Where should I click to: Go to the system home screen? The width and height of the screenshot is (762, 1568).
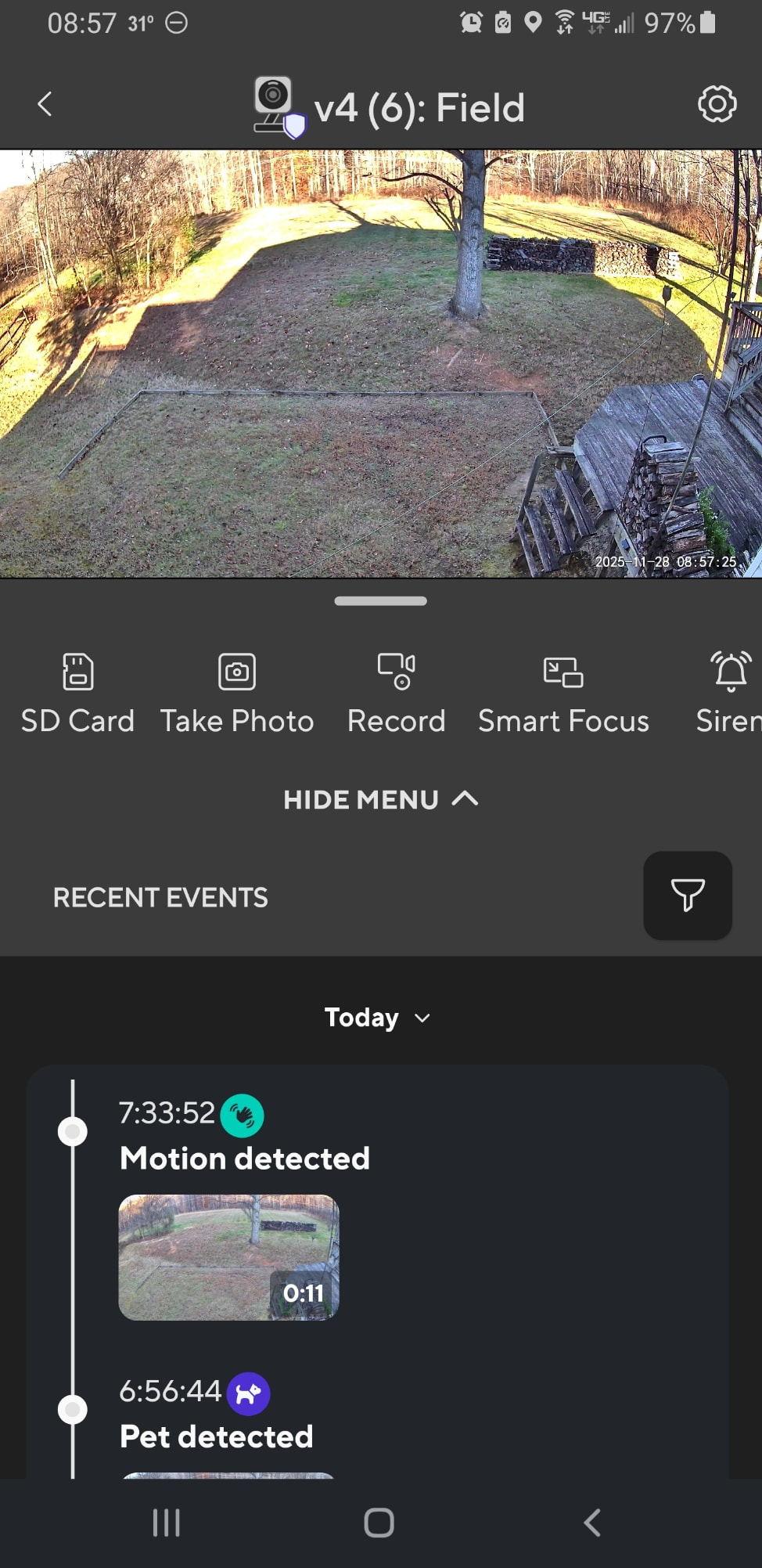379,1523
